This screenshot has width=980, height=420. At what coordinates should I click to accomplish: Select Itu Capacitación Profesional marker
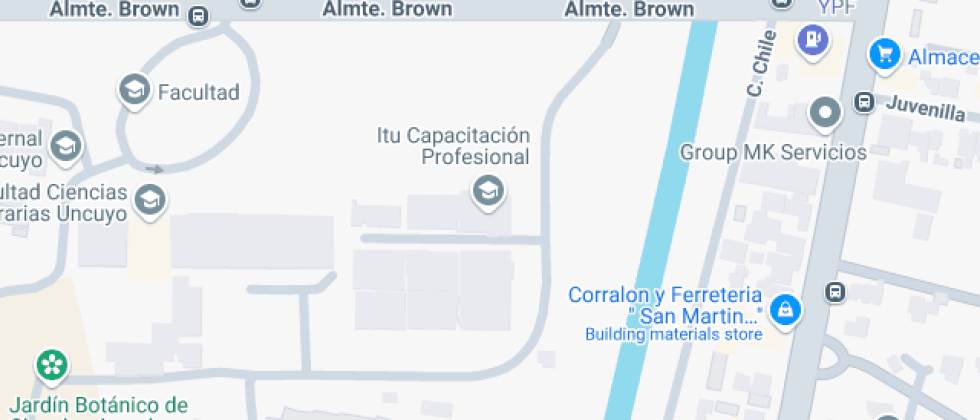[x=487, y=190]
